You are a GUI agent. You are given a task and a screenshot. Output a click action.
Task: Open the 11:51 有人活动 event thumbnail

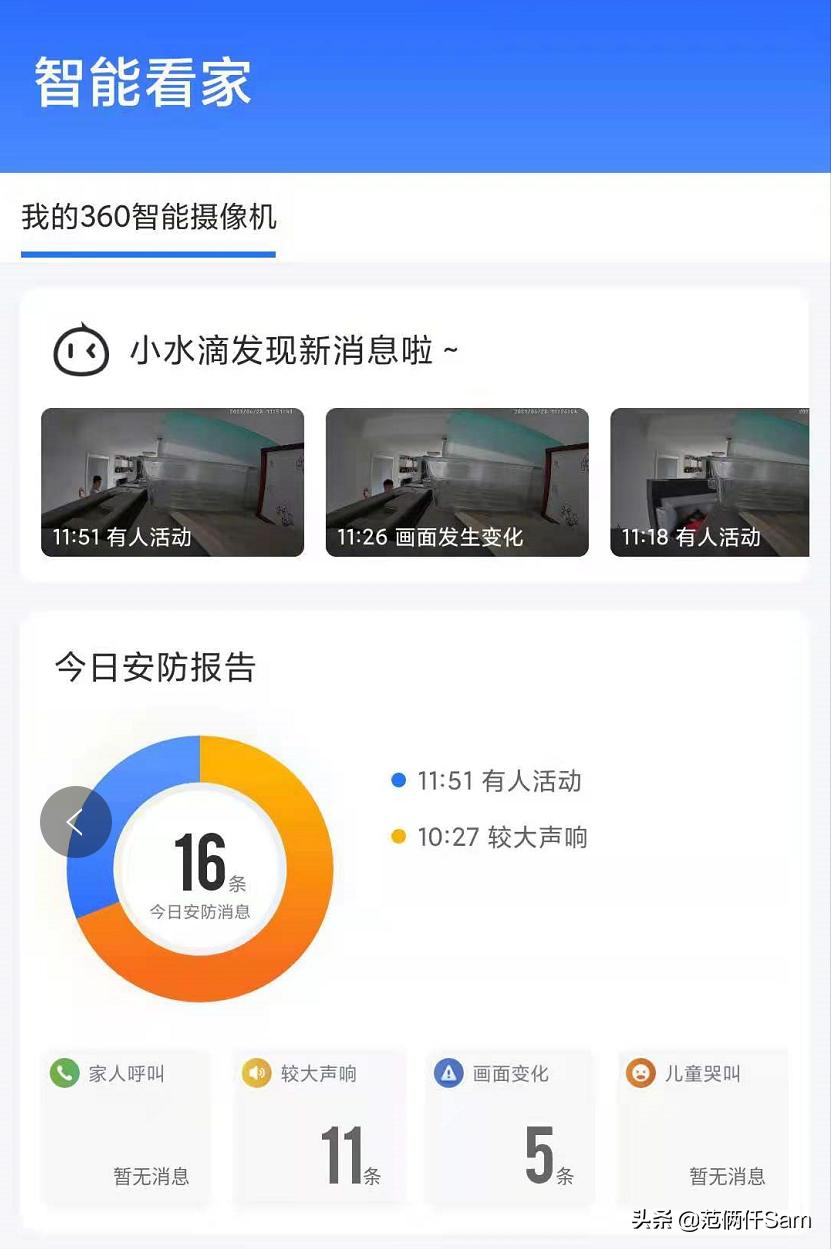tap(172, 481)
